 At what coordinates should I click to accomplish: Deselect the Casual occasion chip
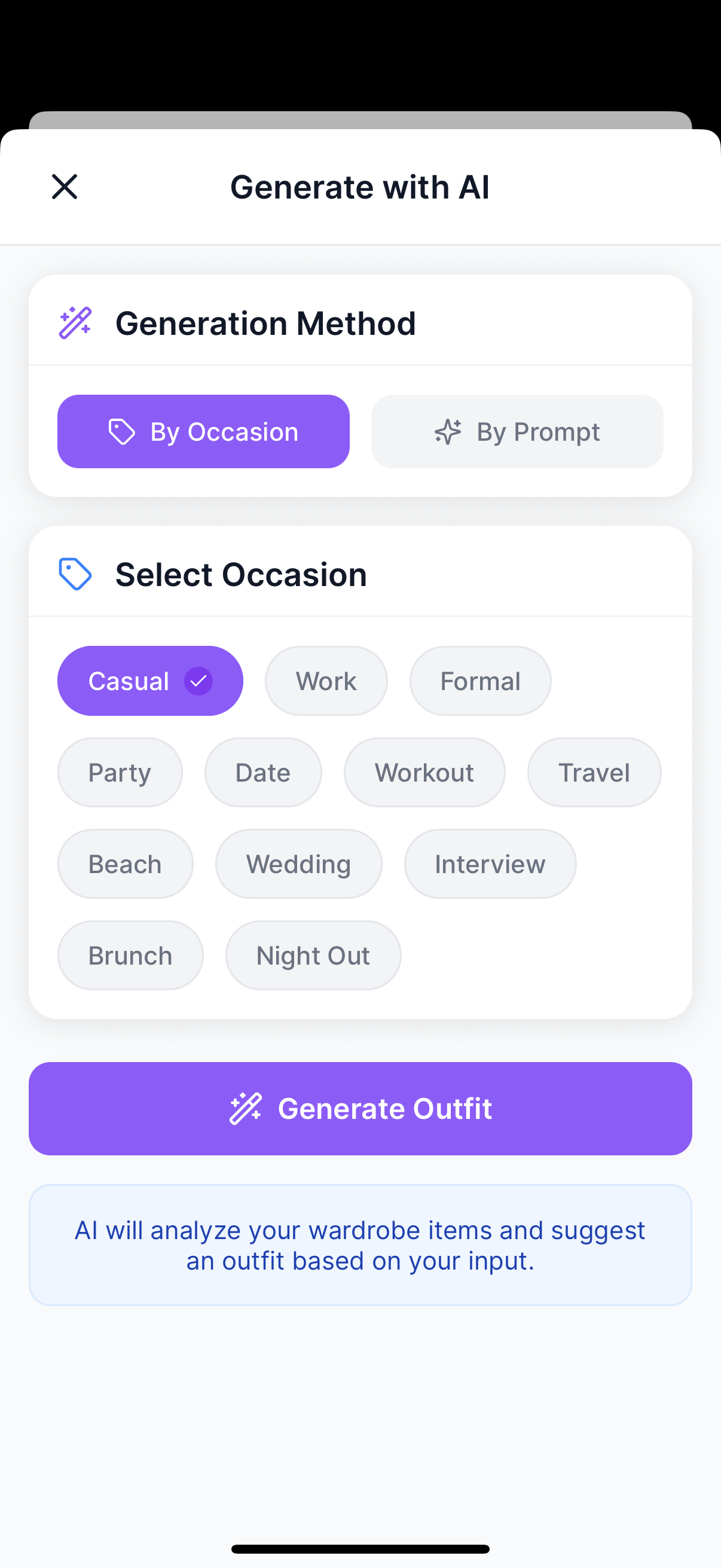pyautogui.click(x=149, y=681)
